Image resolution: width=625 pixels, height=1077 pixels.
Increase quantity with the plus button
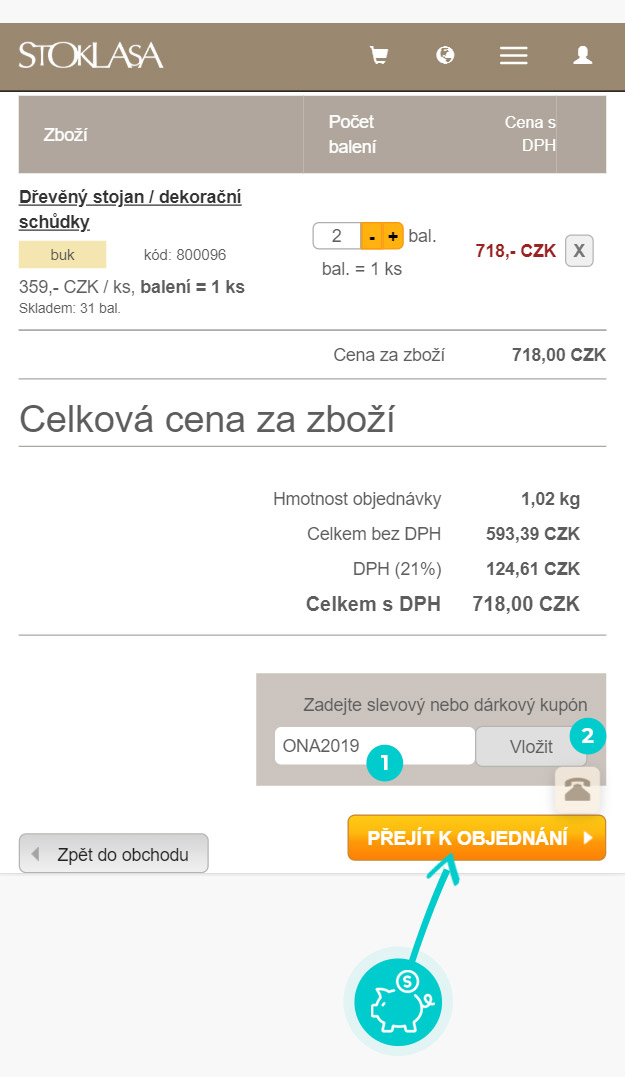coord(393,236)
